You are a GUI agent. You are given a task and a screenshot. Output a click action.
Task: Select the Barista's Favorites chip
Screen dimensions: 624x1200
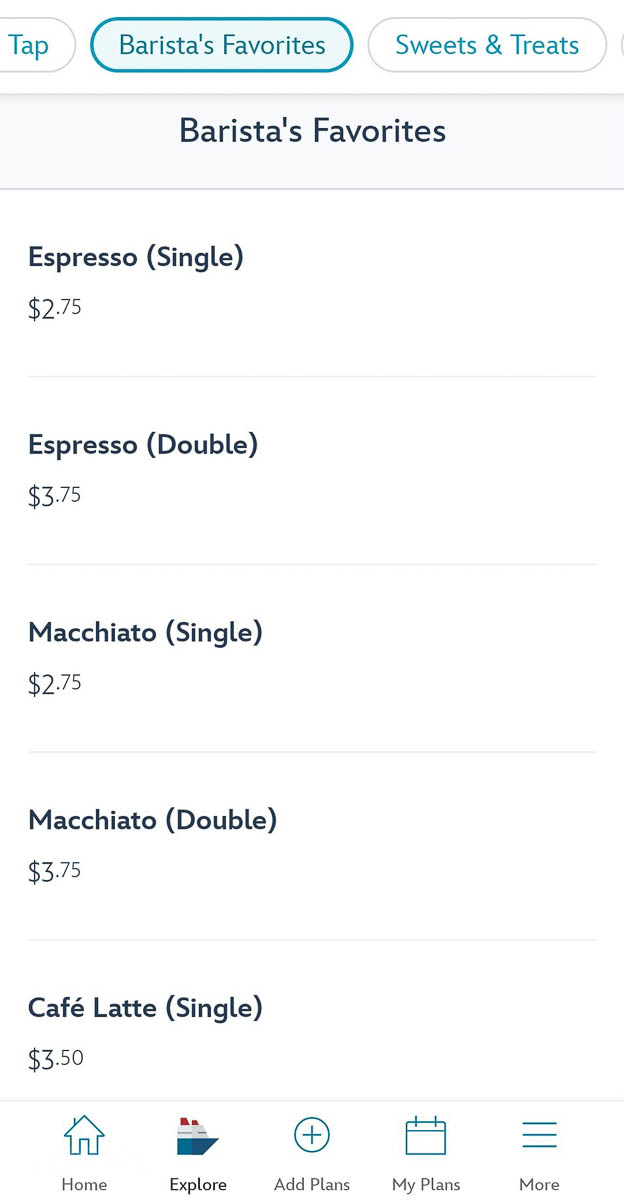(222, 45)
